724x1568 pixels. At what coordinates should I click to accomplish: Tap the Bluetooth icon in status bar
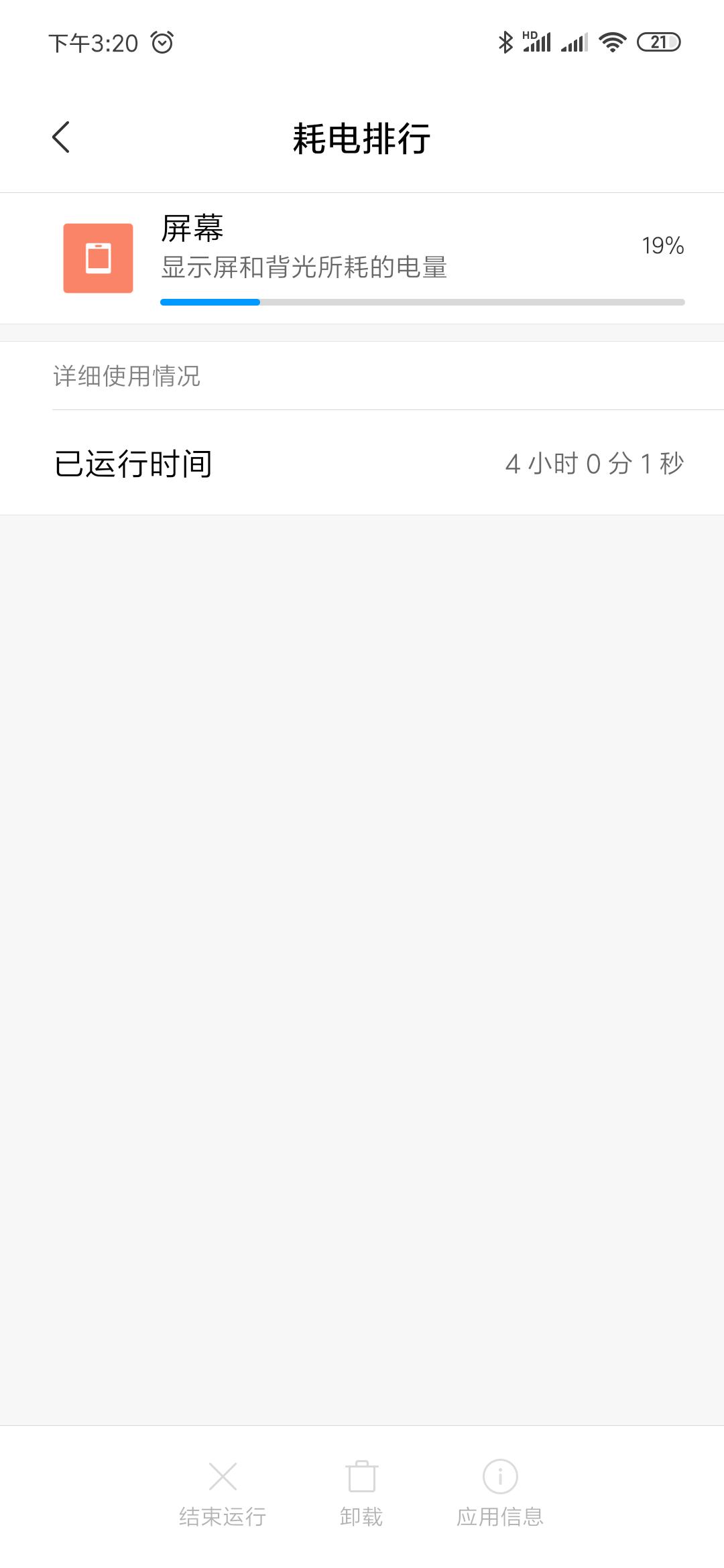point(507,42)
